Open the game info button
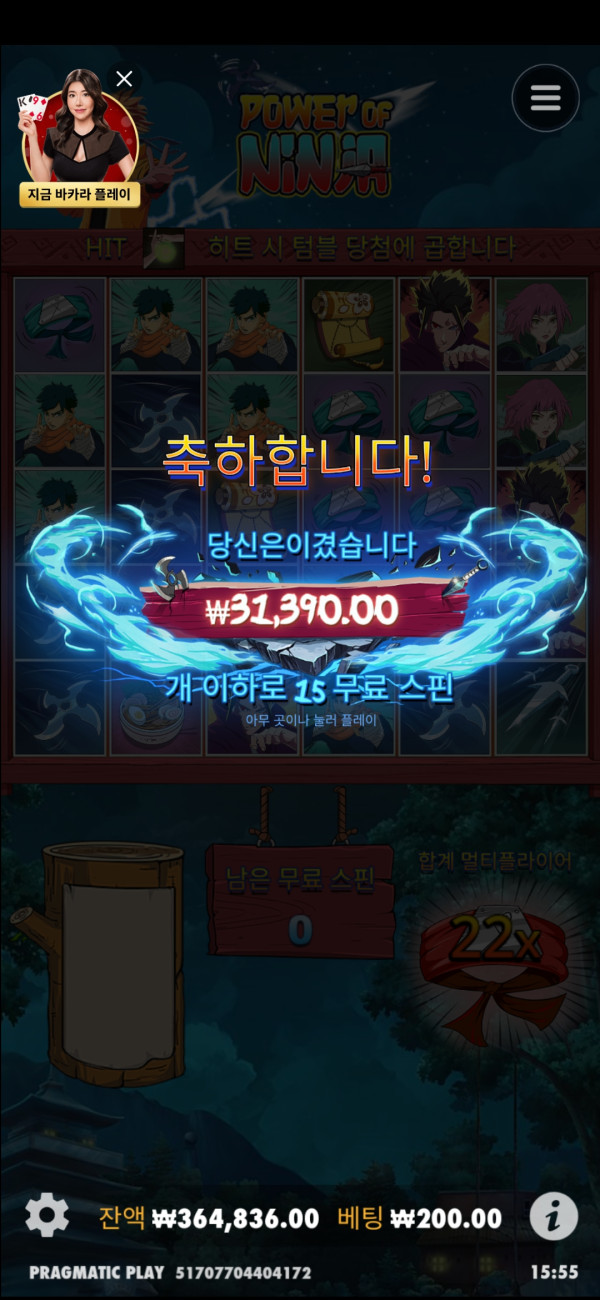 (x=553, y=1216)
